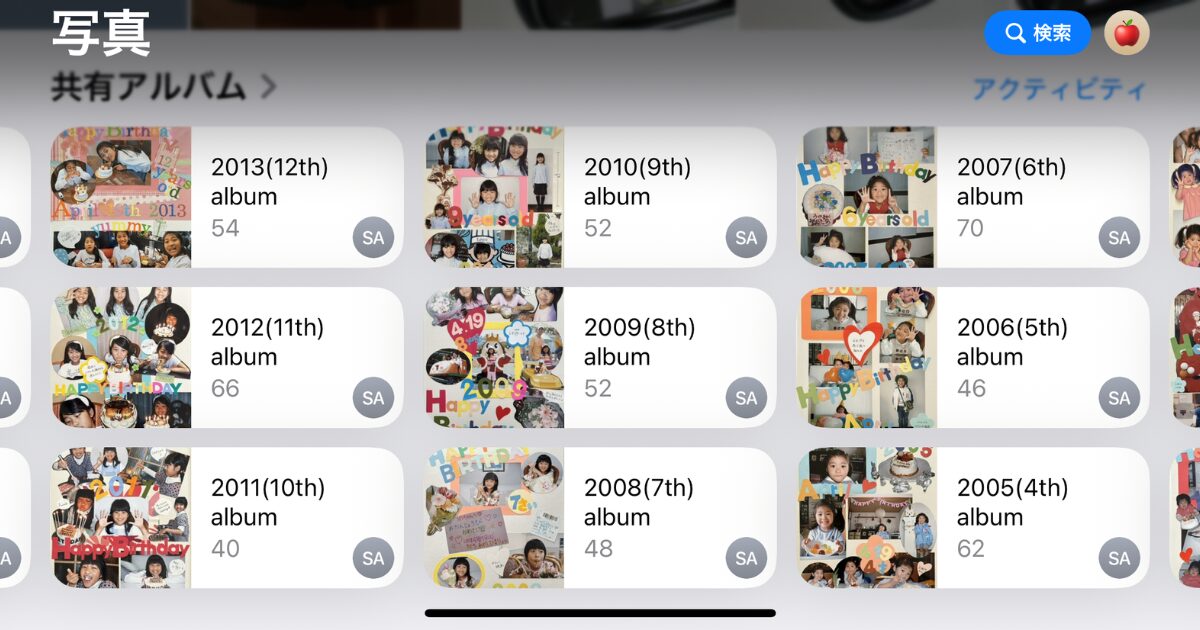Open the apple profile avatar
This screenshot has height=630, width=1200.
pyautogui.click(x=1126, y=33)
